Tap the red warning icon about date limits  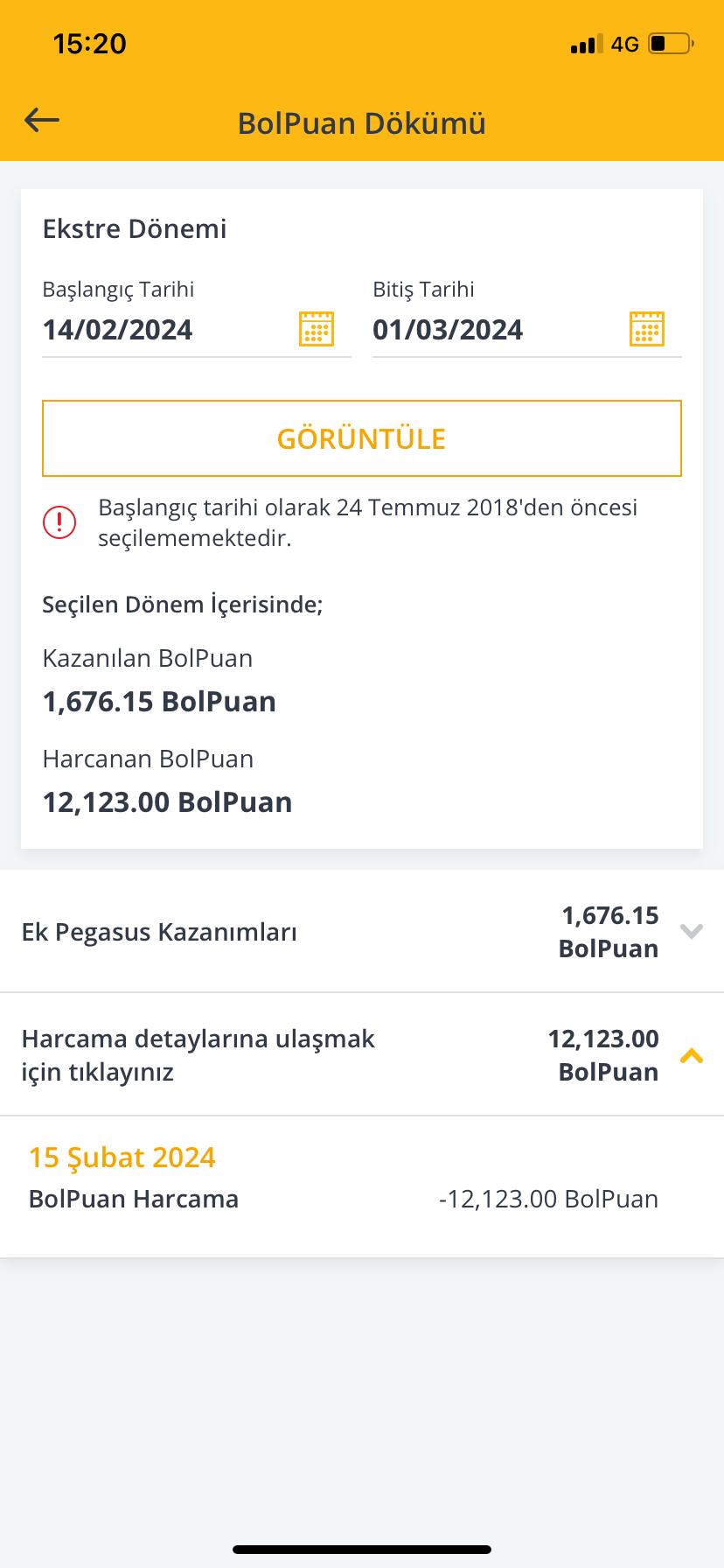59,521
